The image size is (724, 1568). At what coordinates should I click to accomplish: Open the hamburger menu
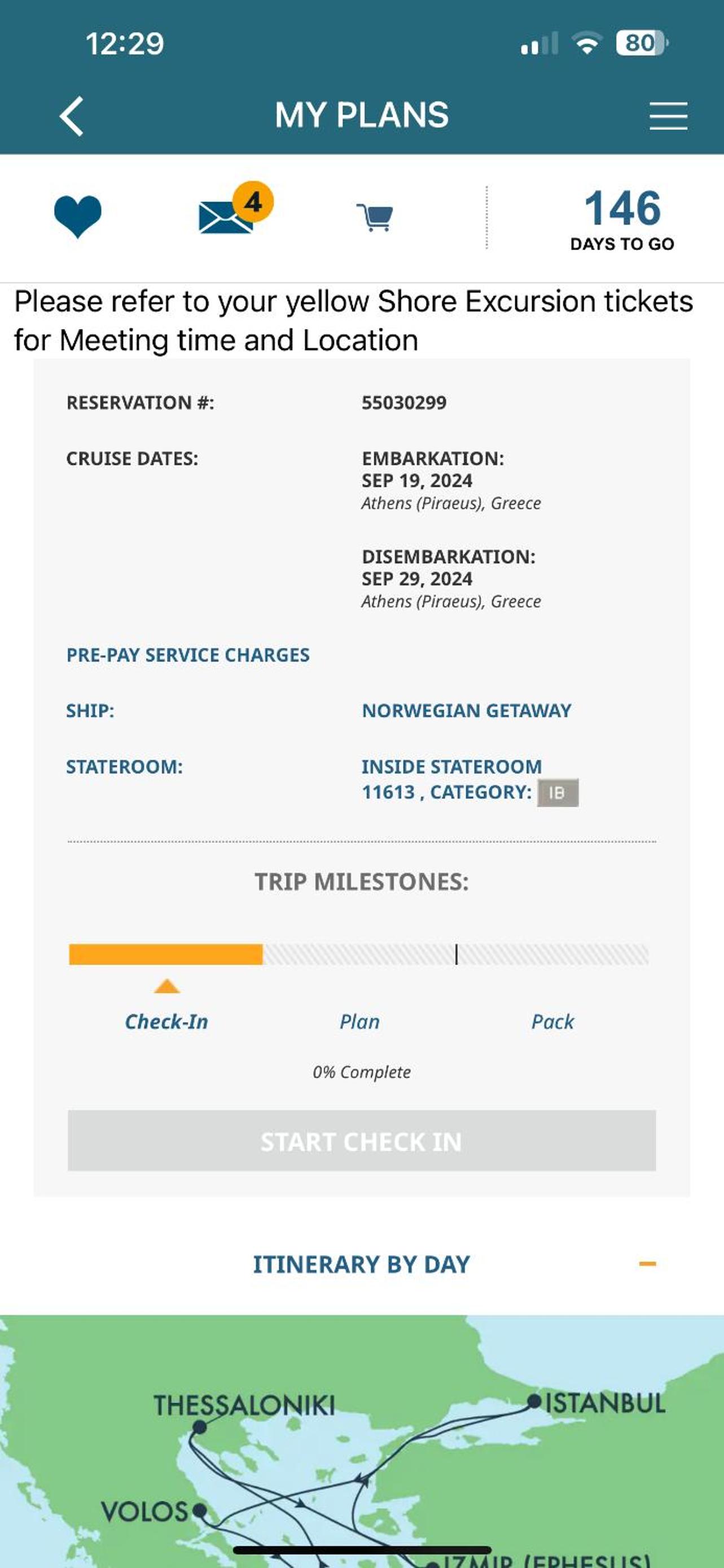tap(668, 116)
